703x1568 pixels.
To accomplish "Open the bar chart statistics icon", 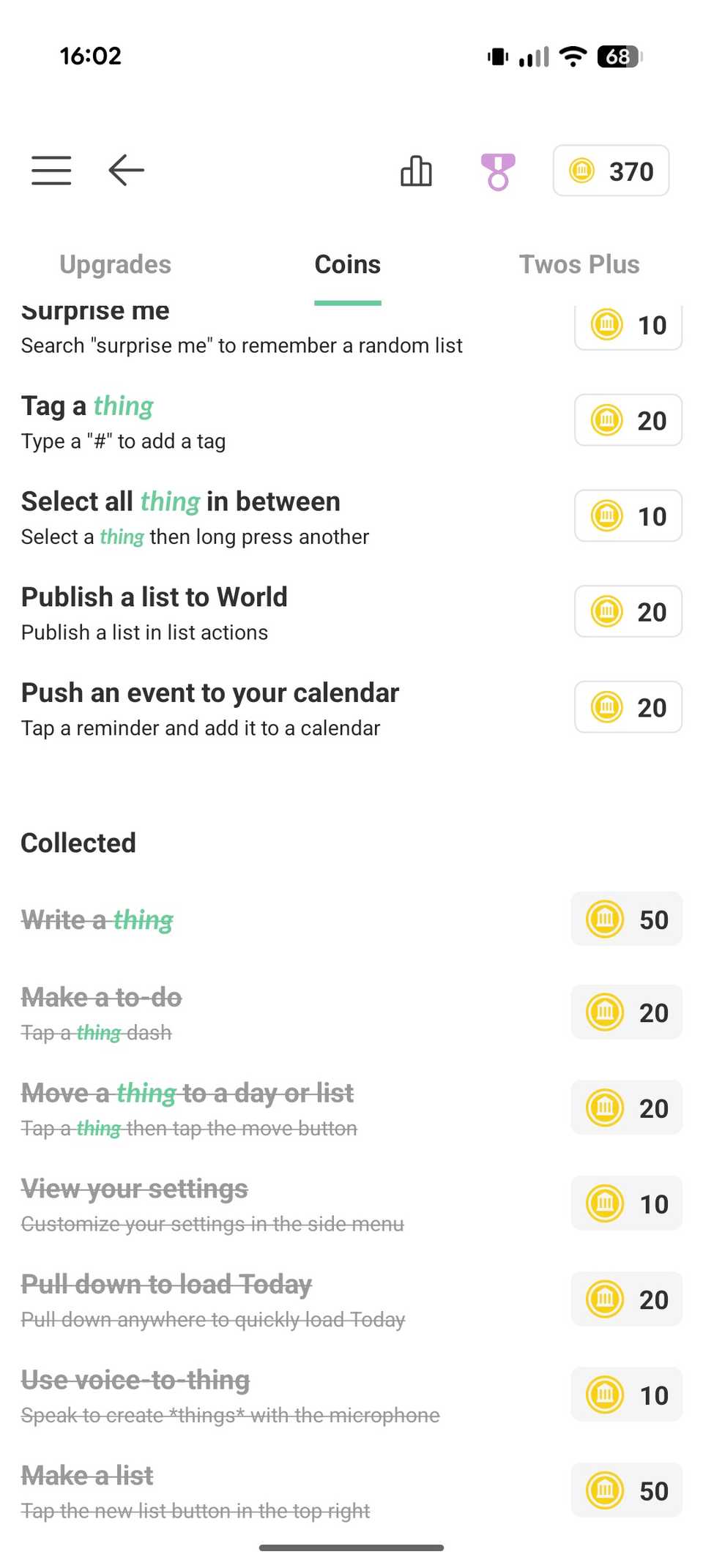I will tap(416, 171).
